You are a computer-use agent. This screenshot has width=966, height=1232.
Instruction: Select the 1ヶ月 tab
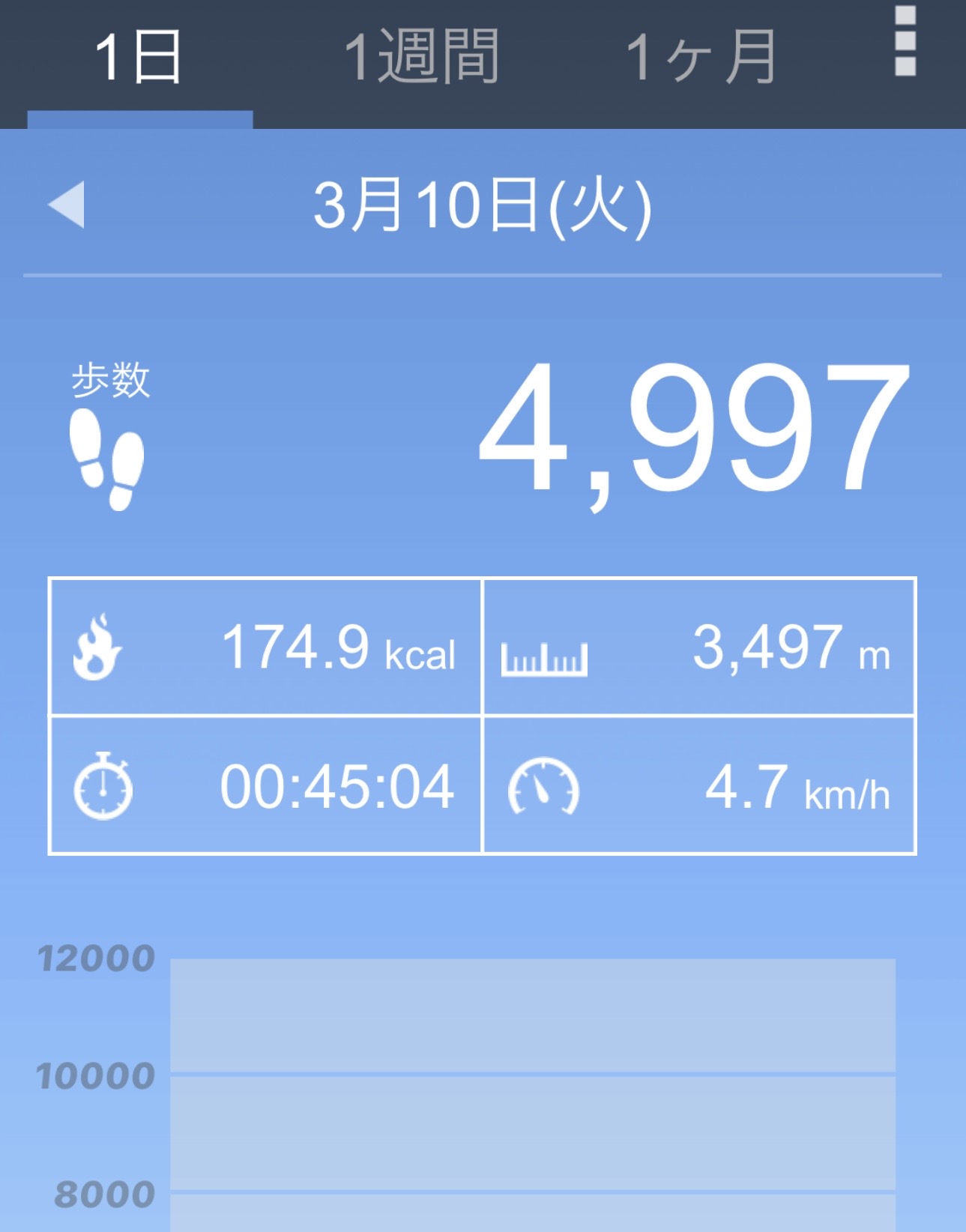[x=701, y=57]
